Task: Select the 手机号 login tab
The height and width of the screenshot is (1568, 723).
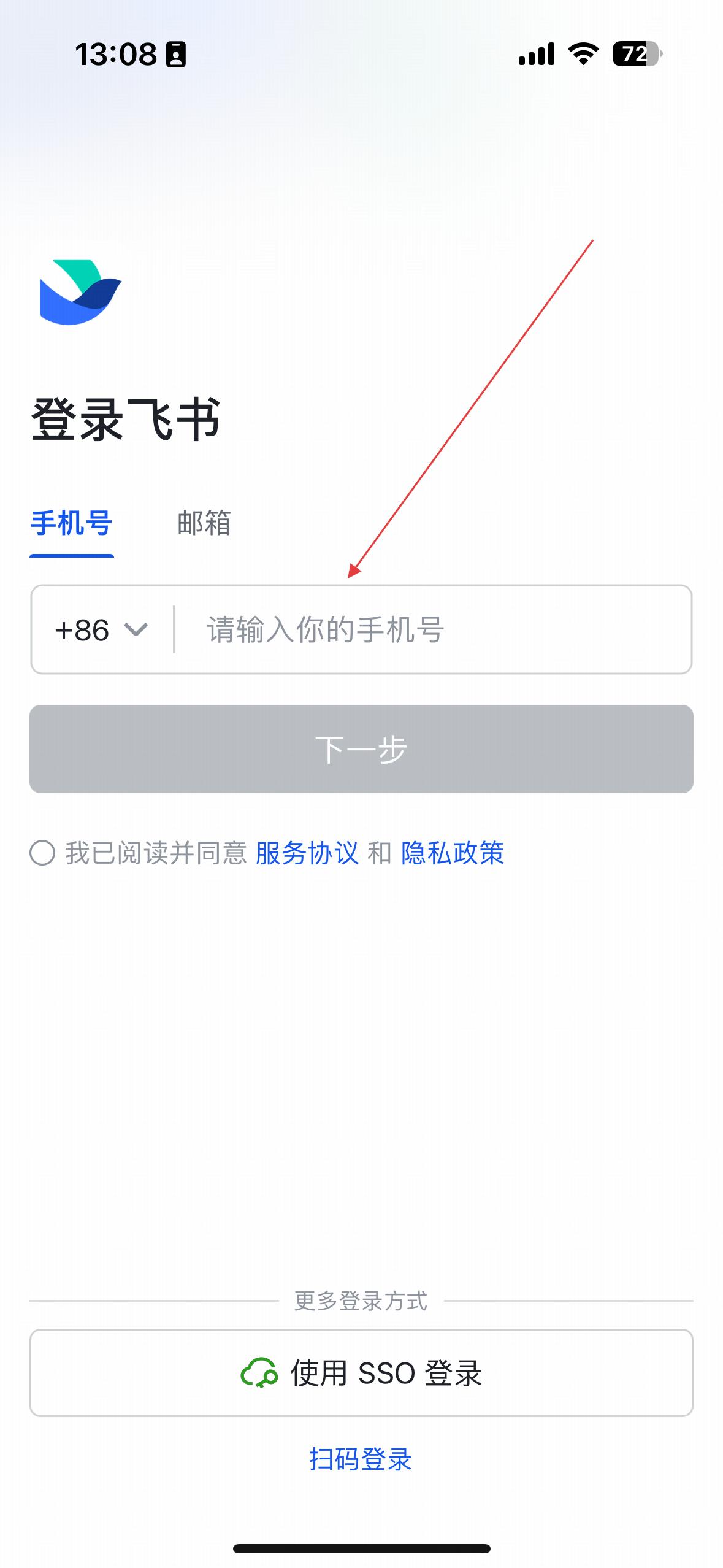Action: 72,523
